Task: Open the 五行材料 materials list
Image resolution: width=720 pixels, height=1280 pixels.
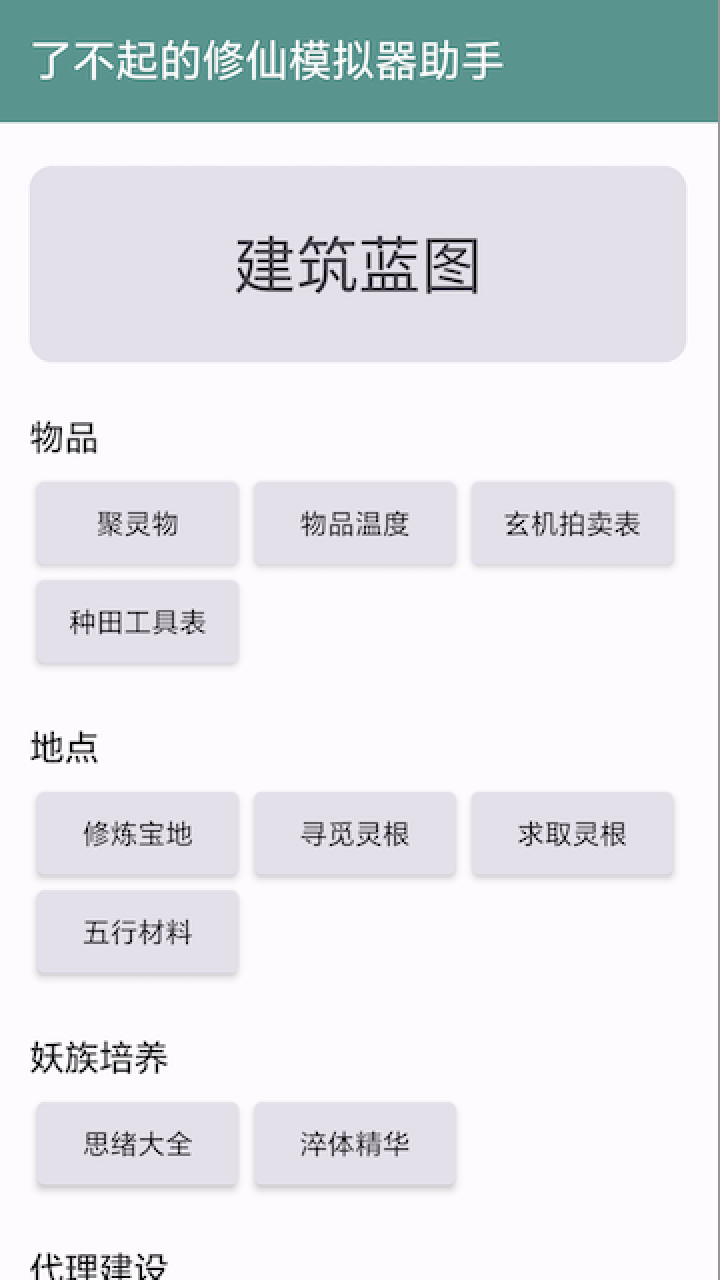Action: (136, 931)
